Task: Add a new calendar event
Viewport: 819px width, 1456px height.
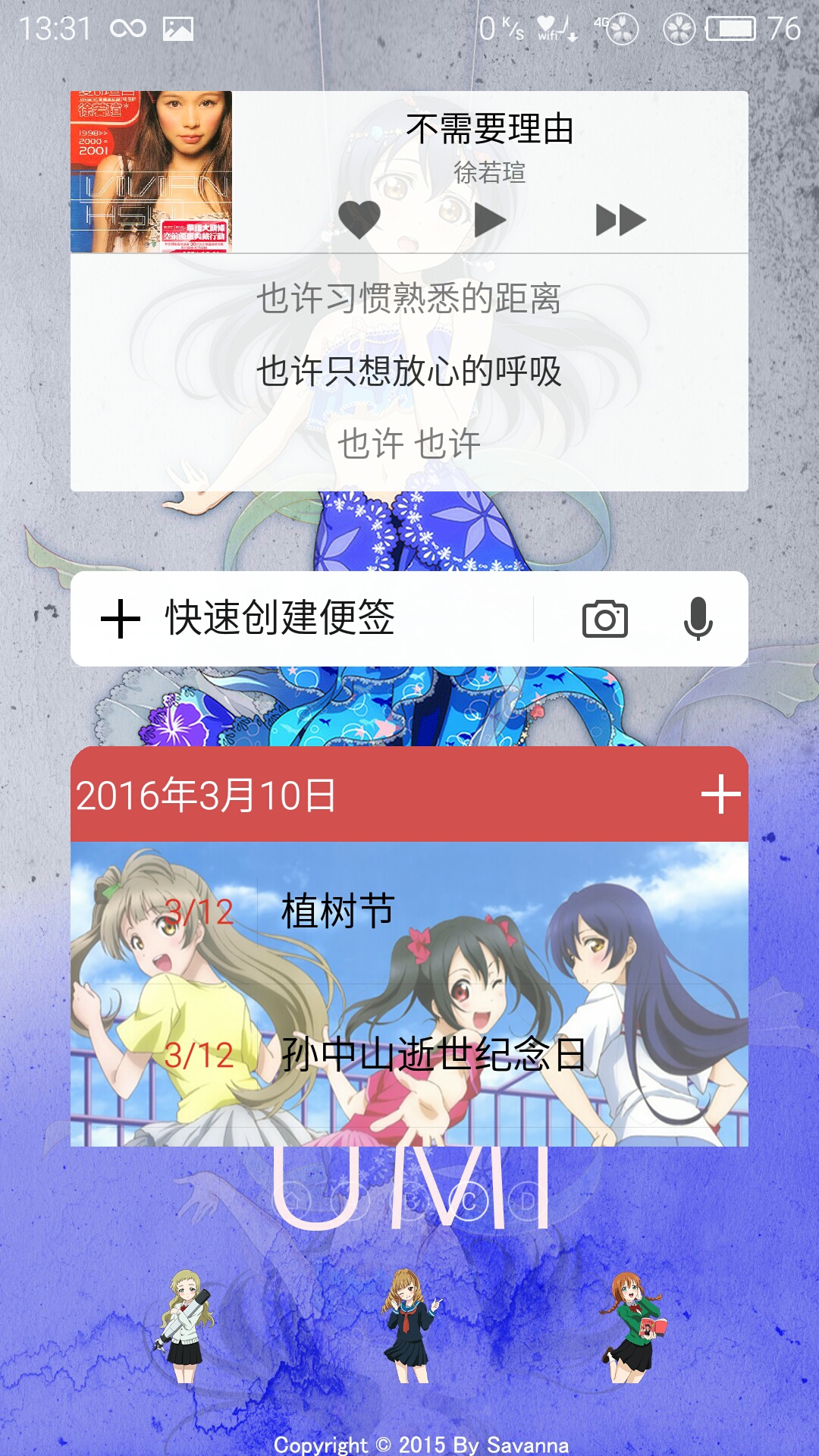Action: coord(720,795)
